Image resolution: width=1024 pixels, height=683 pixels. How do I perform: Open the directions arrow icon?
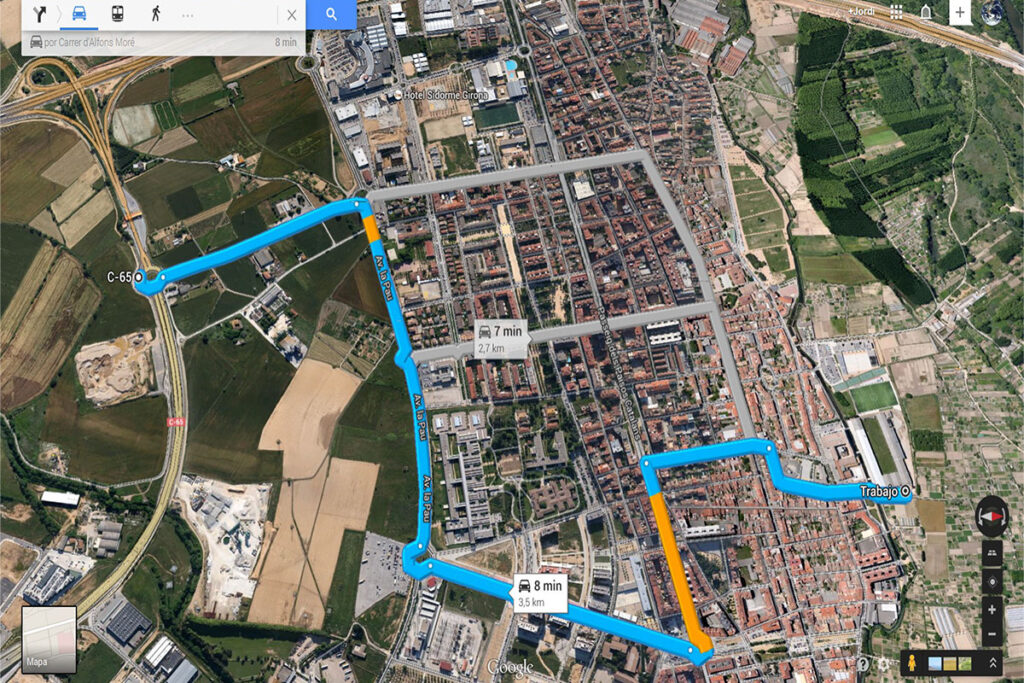click(40, 14)
